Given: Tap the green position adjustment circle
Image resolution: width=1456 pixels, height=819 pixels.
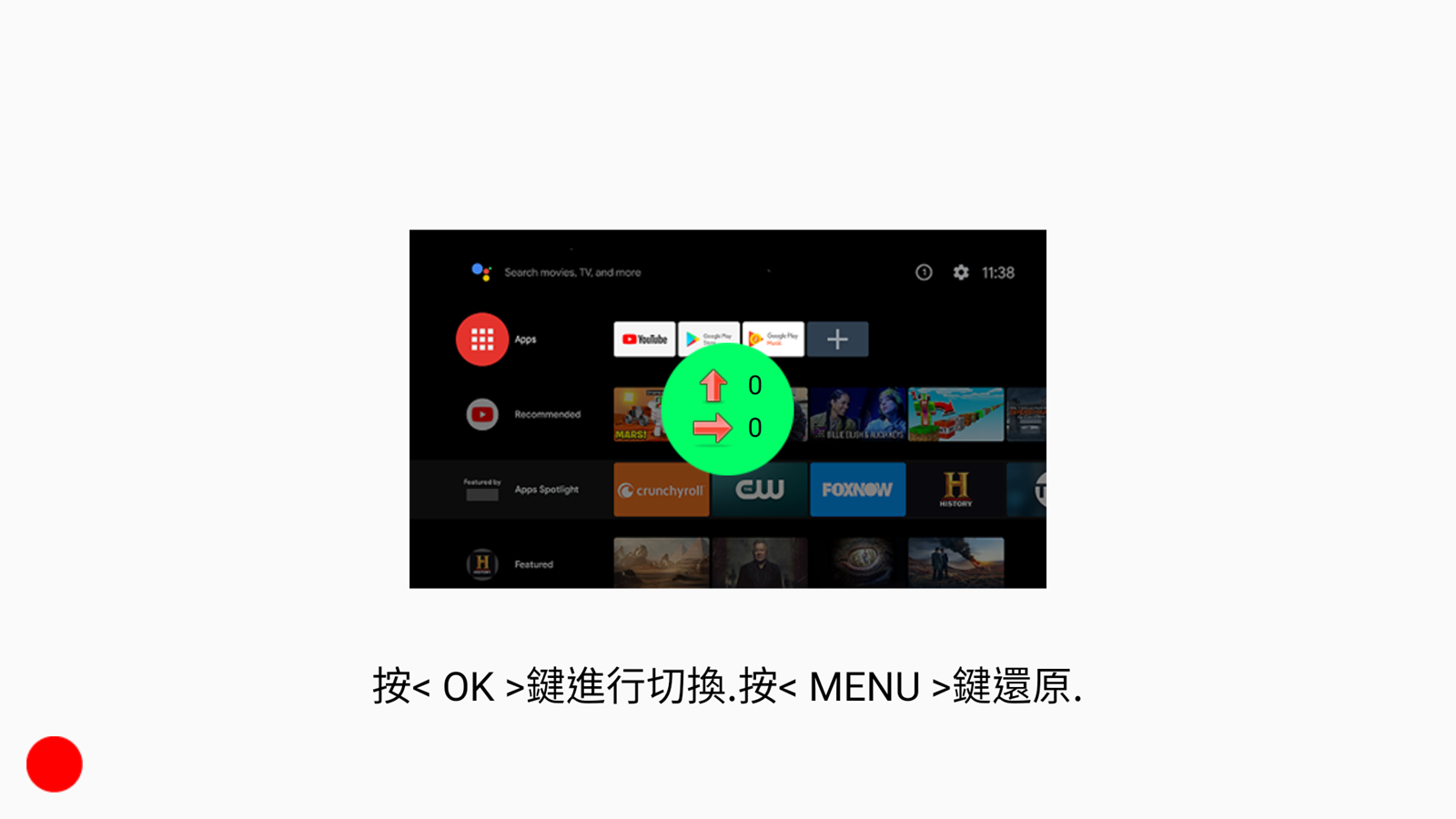Looking at the screenshot, I should (x=727, y=409).
